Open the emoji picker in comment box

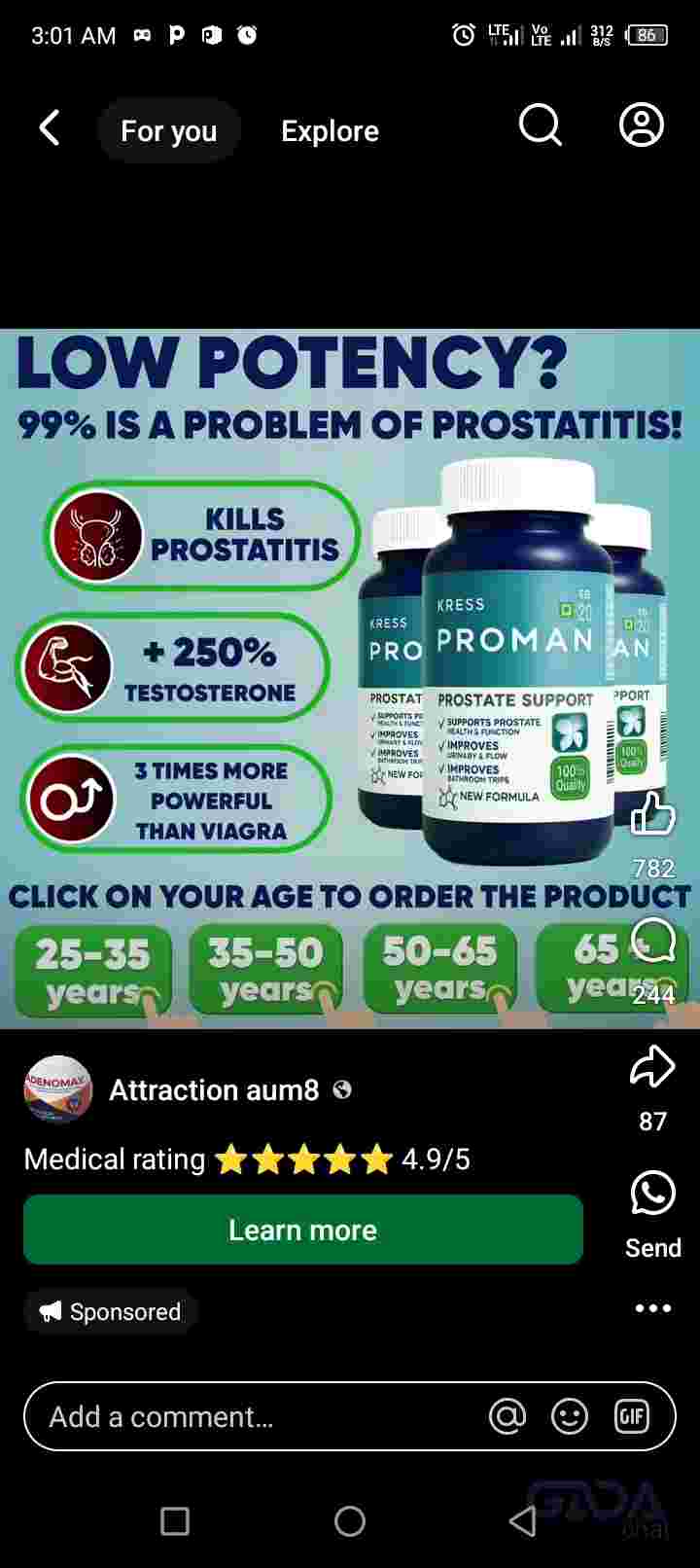pos(570,1417)
